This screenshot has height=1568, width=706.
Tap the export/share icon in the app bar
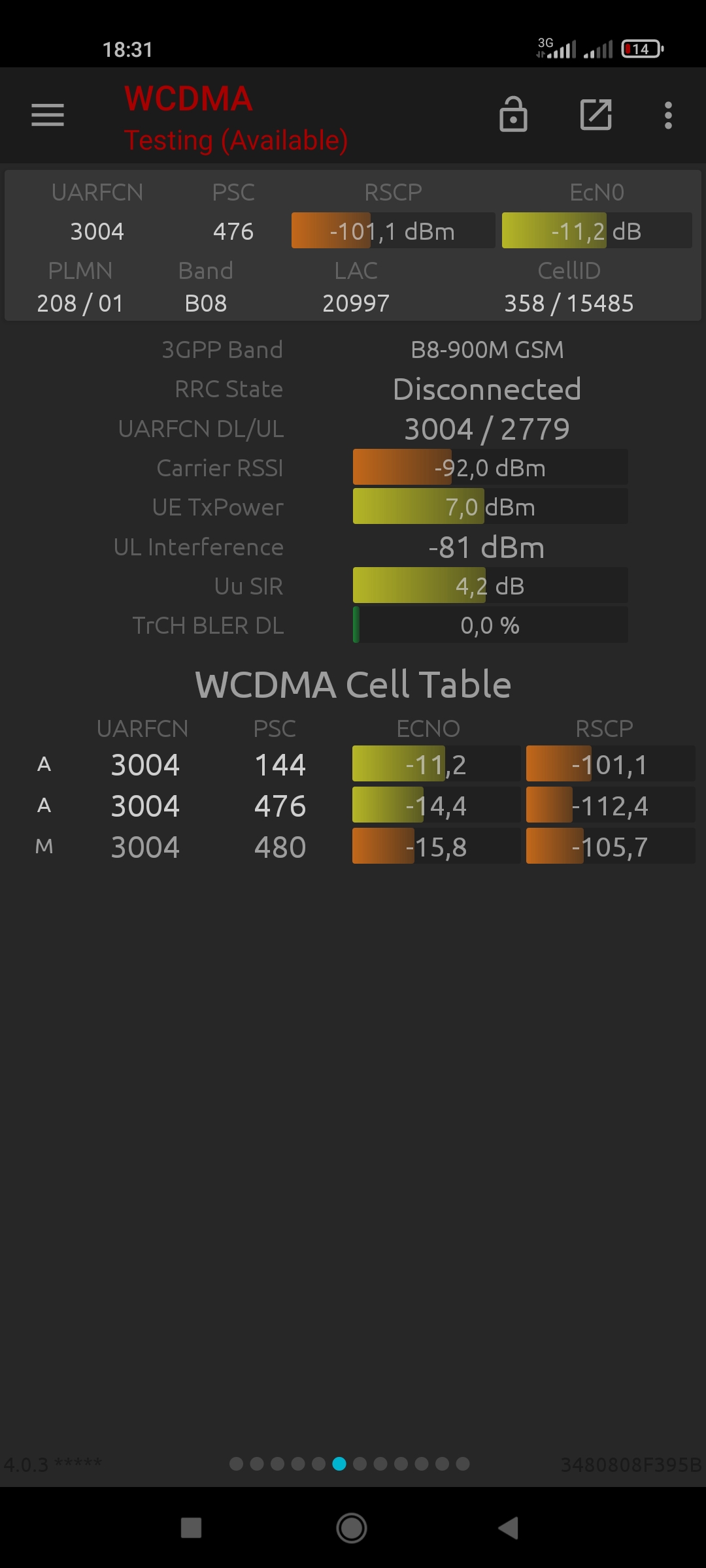pos(596,115)
